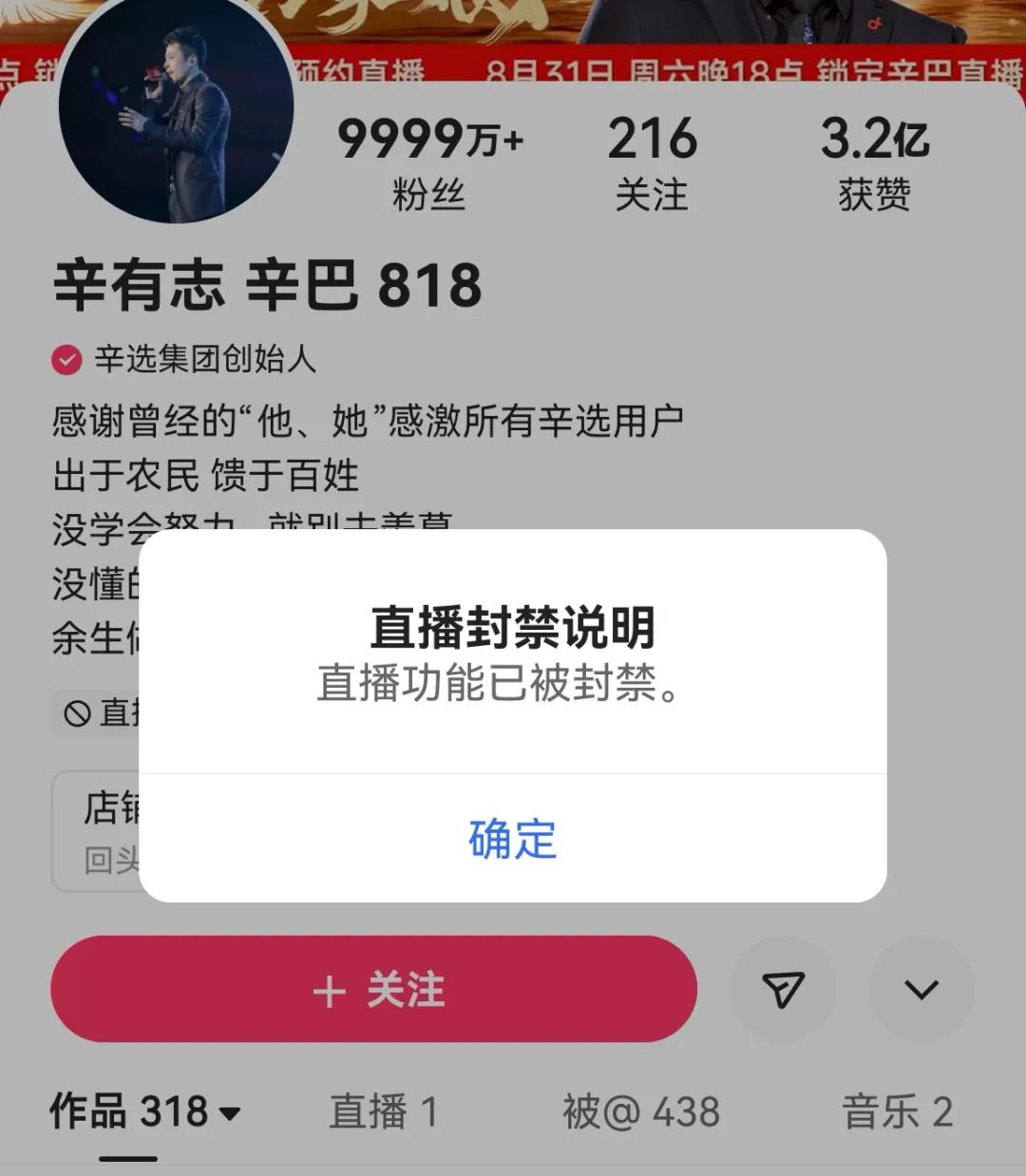Open the 3.2亿 获赞 likes count
The width and height of the screenshot is (1026, 1176).
pyautogui.click(x=874, y=163)
